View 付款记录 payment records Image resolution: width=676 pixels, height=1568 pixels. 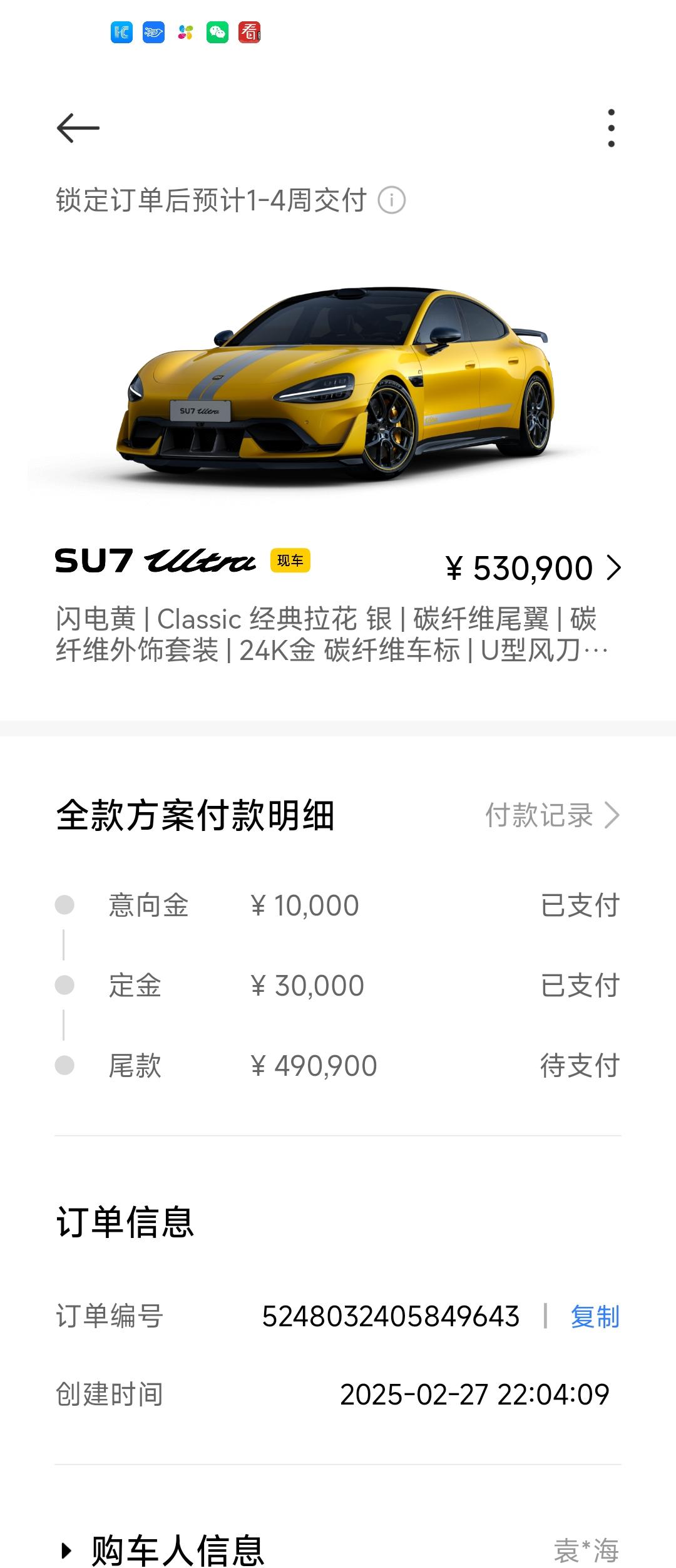click(x=552, y=815)
